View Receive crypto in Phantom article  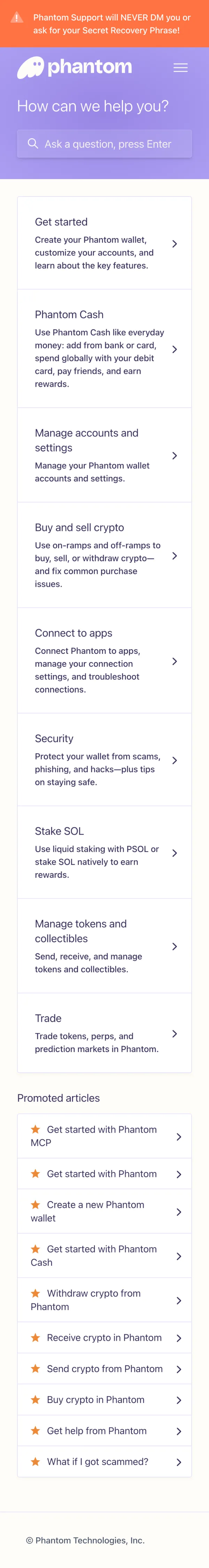pos(104,1337)
